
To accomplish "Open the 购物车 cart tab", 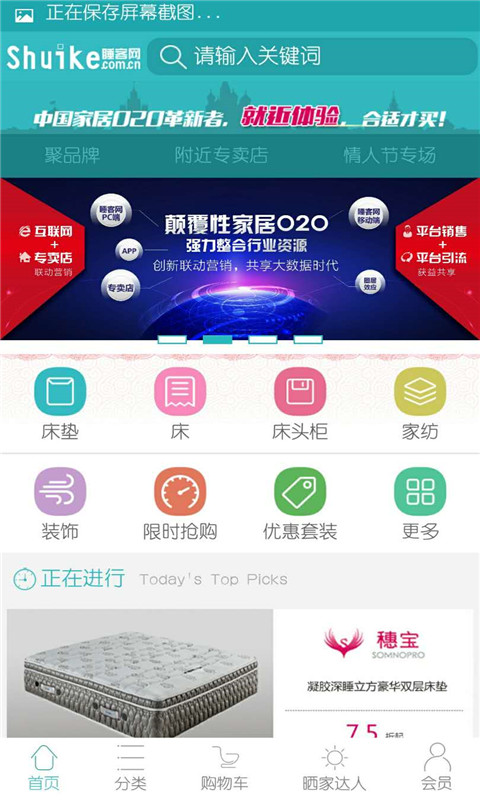I will [x=225, y=768].
